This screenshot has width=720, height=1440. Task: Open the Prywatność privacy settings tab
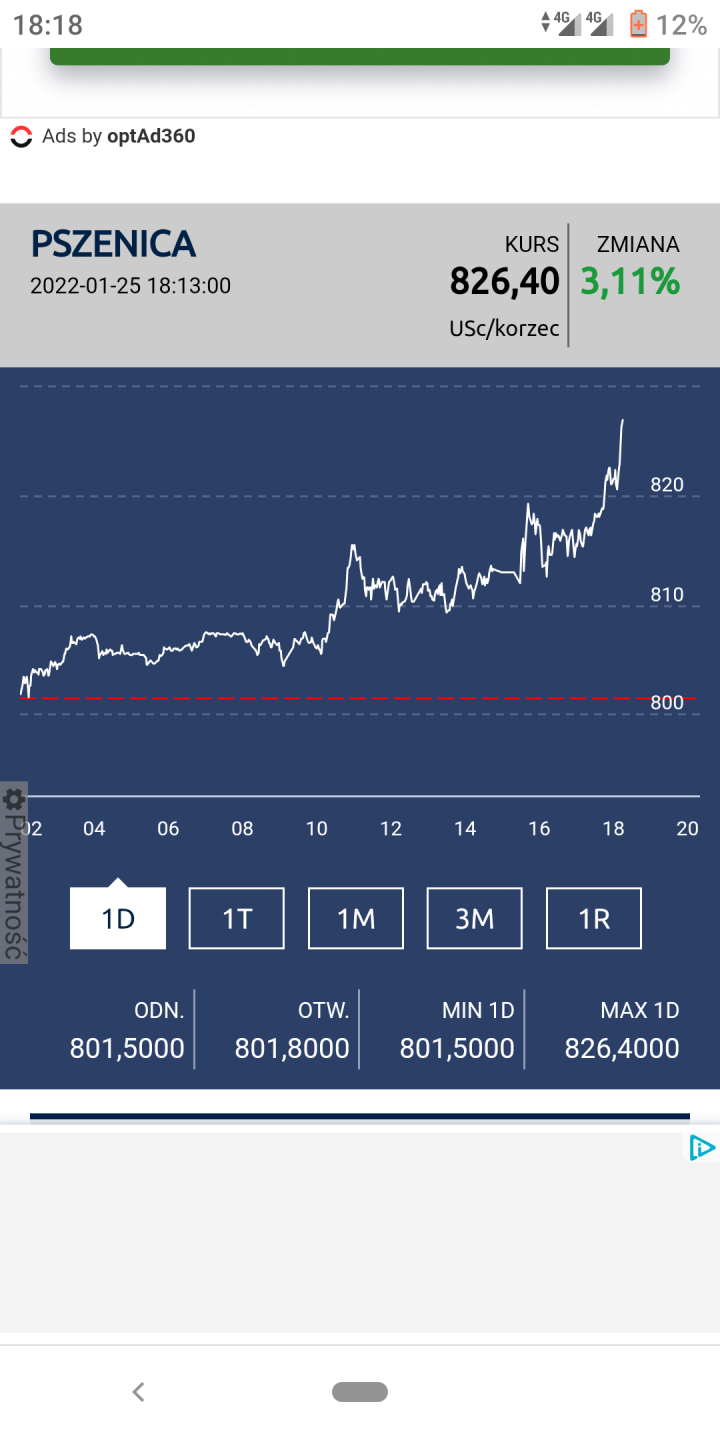point(14,872)
